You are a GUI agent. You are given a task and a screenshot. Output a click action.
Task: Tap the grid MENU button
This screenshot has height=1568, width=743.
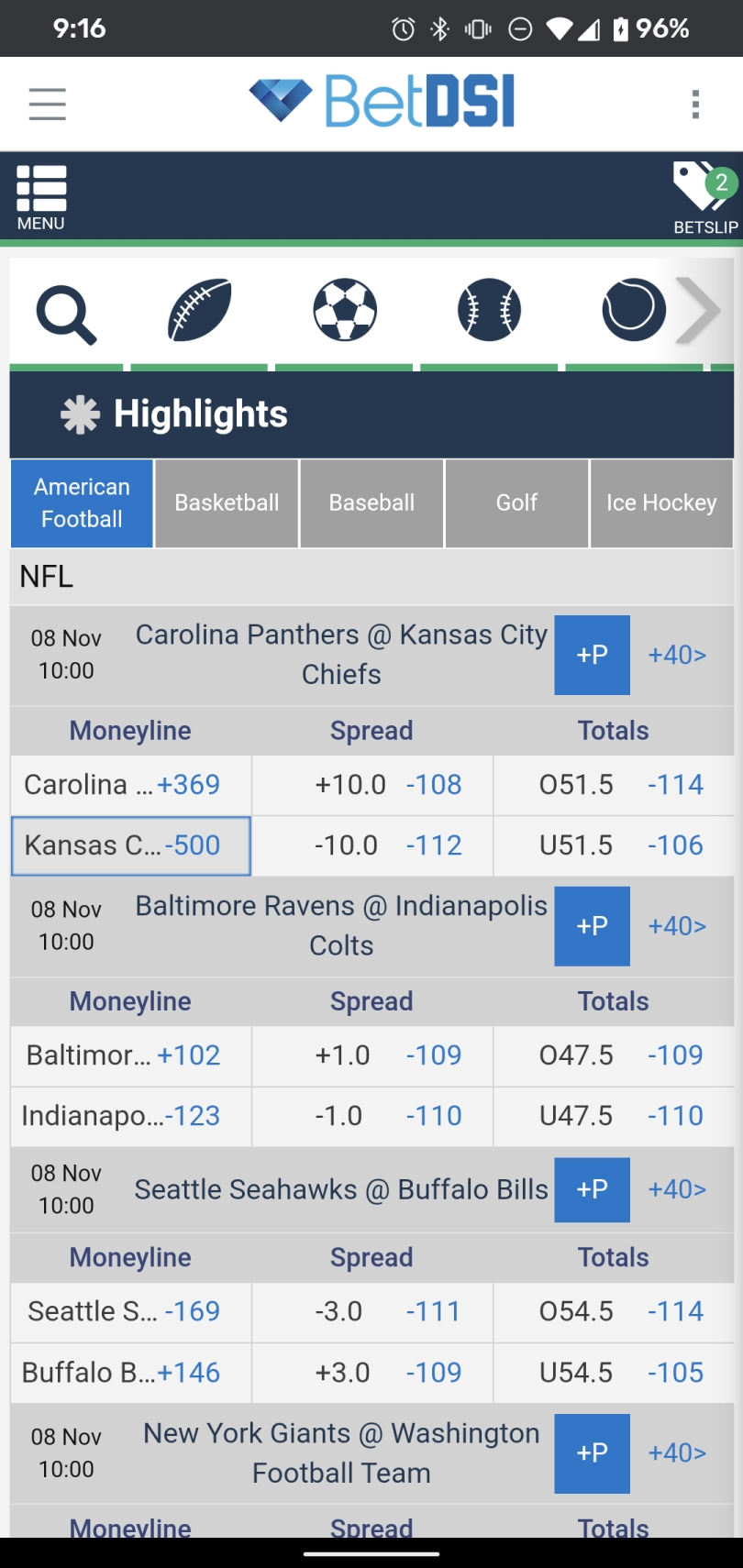click(x=41, y=197)
